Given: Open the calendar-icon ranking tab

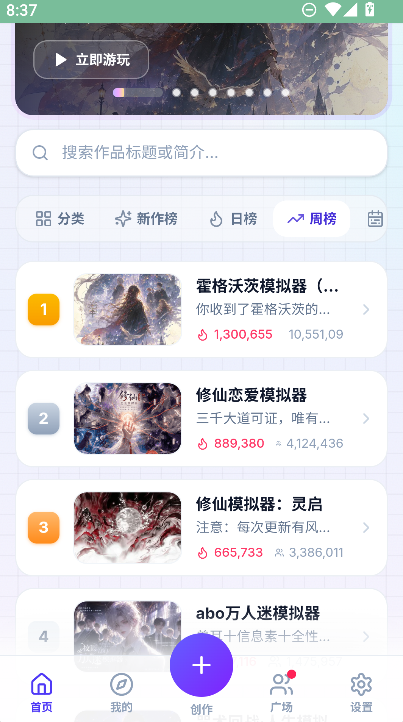Looking at the screenshot, I should (x=375, y=219).
